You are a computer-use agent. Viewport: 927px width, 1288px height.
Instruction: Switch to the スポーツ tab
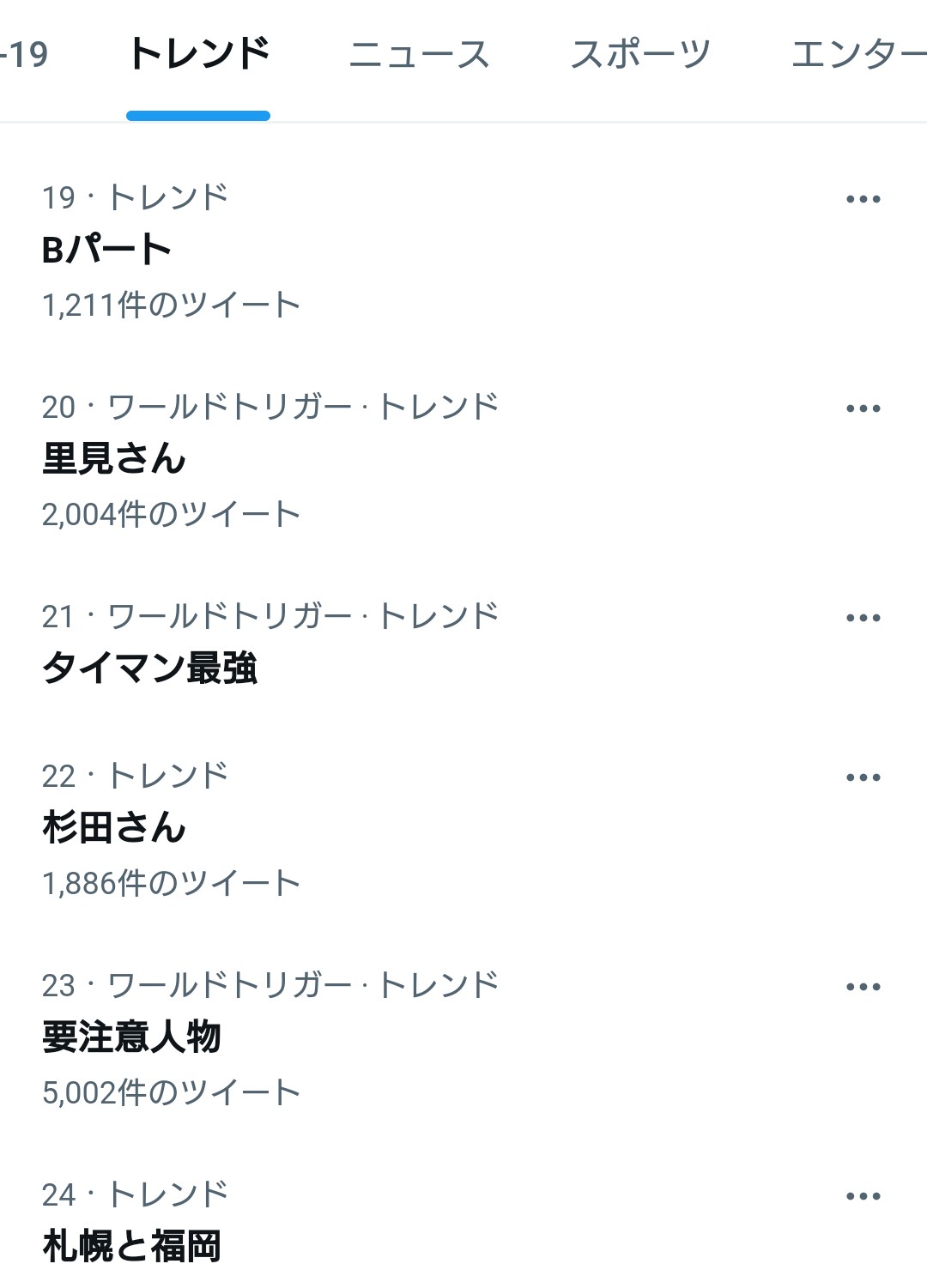640,55
